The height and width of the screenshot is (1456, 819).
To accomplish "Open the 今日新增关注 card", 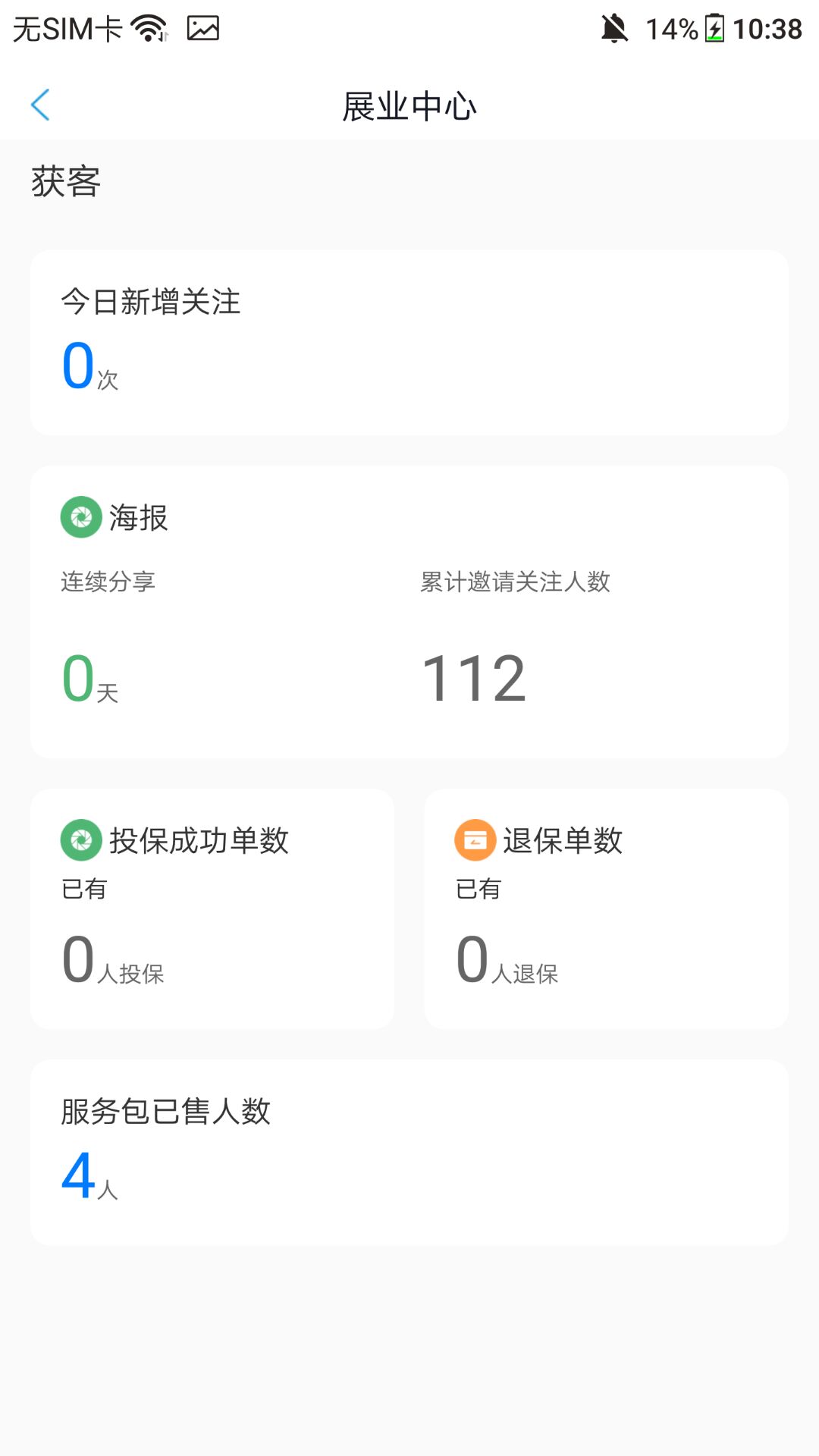I will pos(409,341).
